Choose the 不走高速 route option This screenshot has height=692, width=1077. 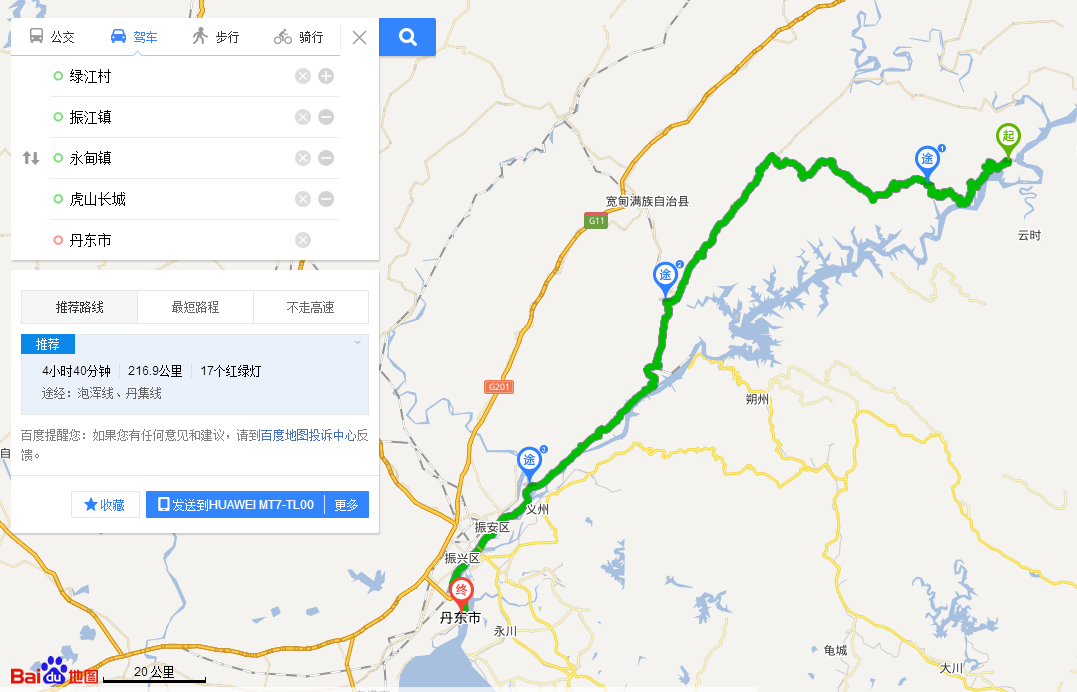coord(310,307)
